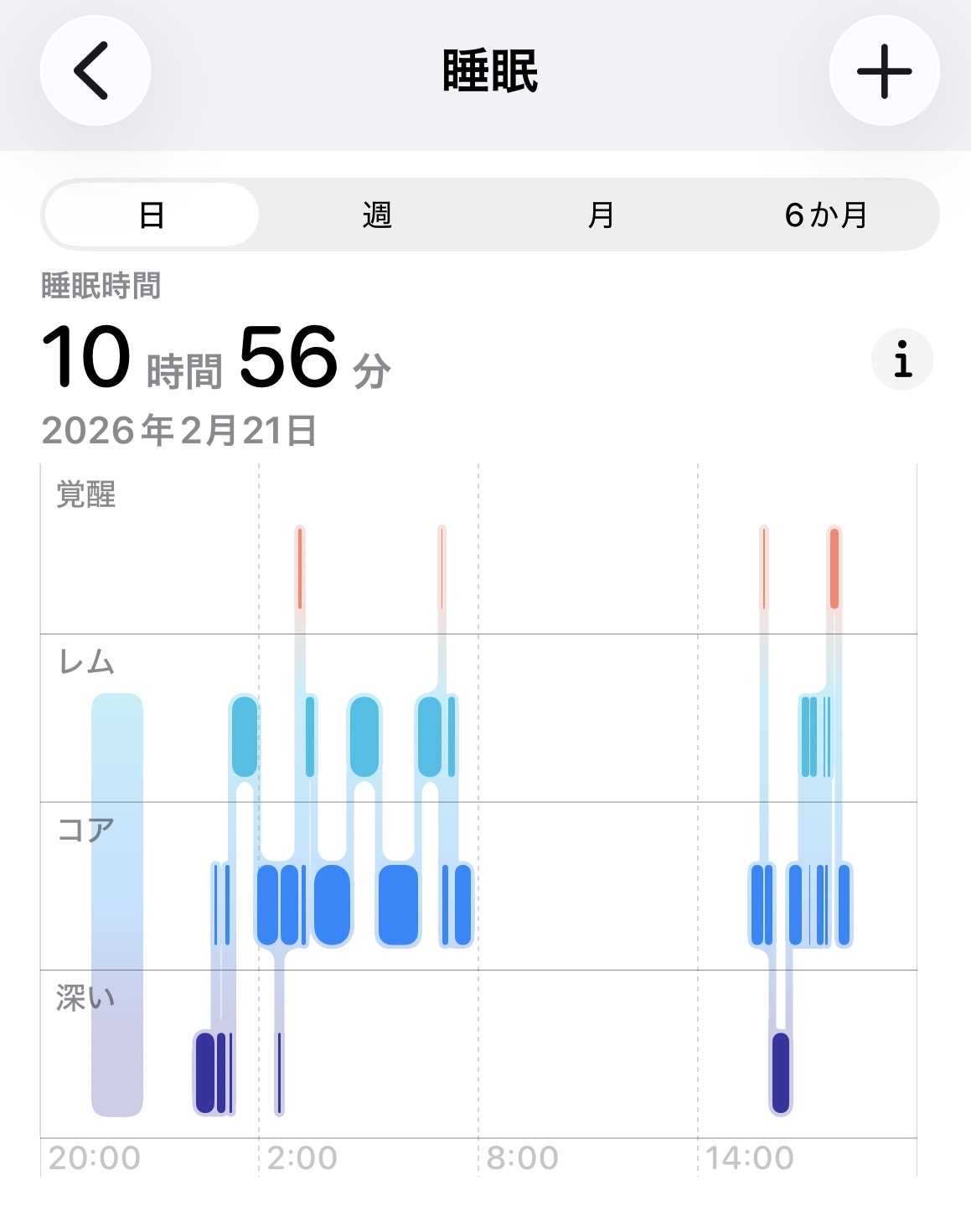The image size is (971, 1232).
Task: Add sleep data with the plus button
Action: [884, 71]
